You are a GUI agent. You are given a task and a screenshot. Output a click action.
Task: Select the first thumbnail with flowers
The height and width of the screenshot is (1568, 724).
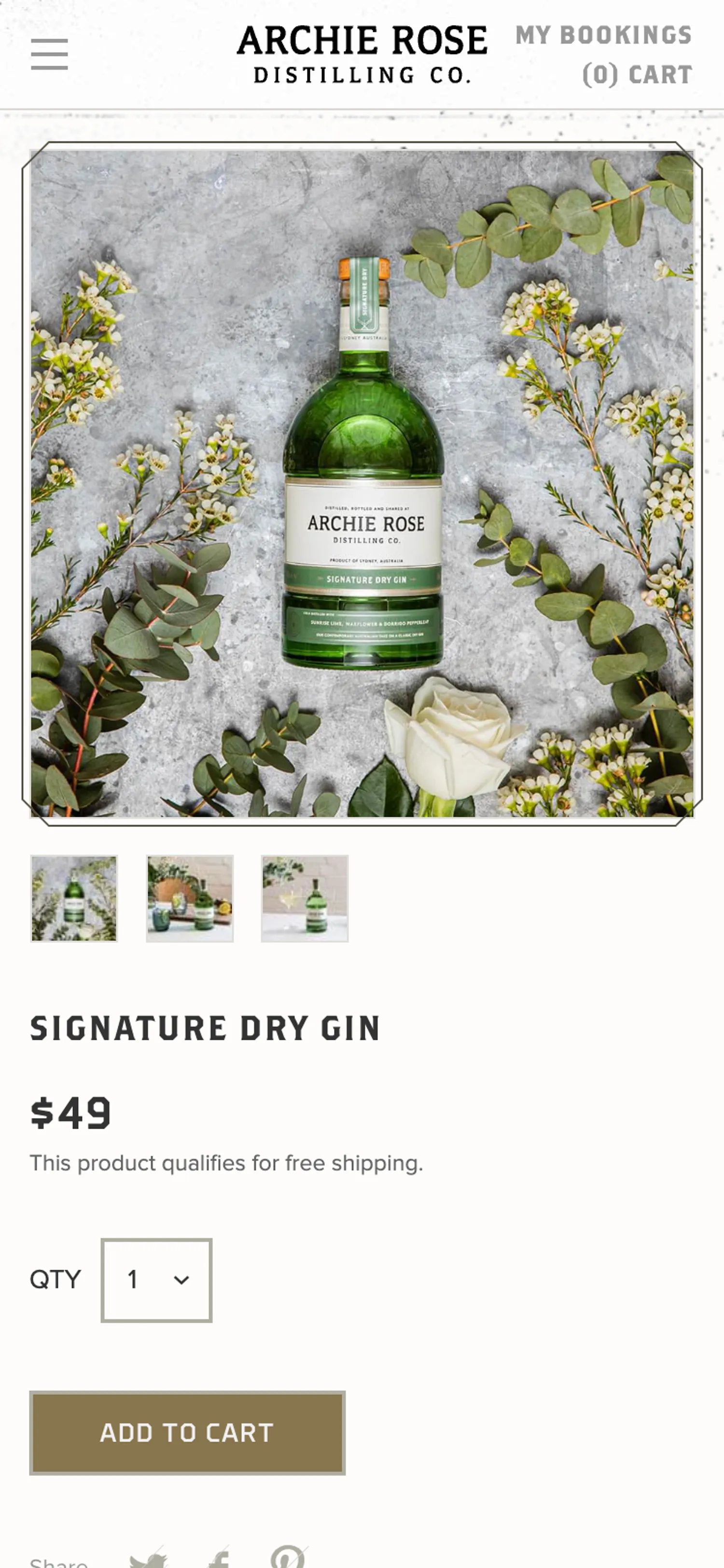74,898
